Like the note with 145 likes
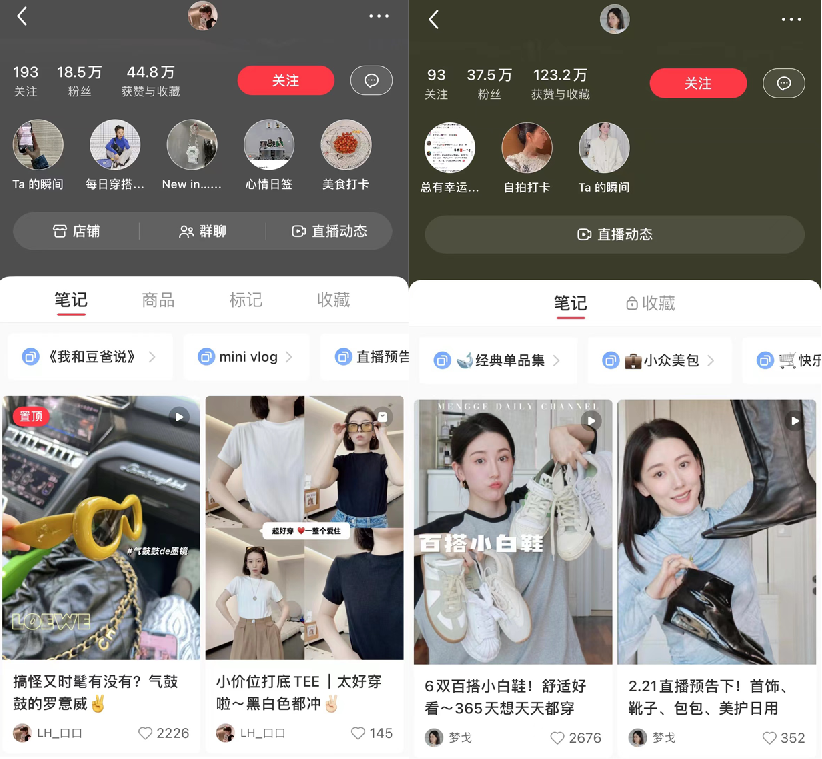 coord(358,733)
